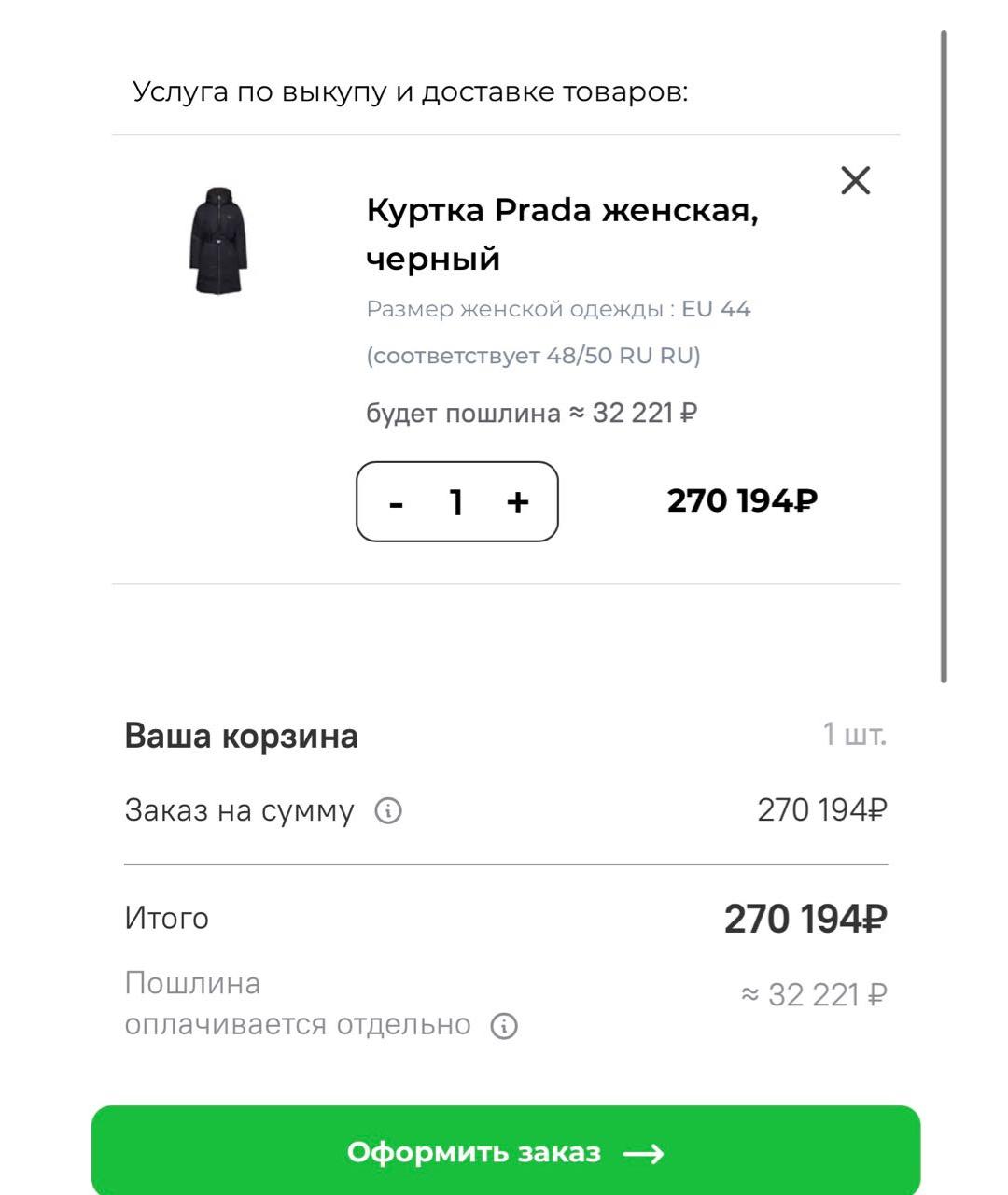
Task: Click the heading 'Услуга по выкупу и доставке товаров'
Action: pos(411,90)
